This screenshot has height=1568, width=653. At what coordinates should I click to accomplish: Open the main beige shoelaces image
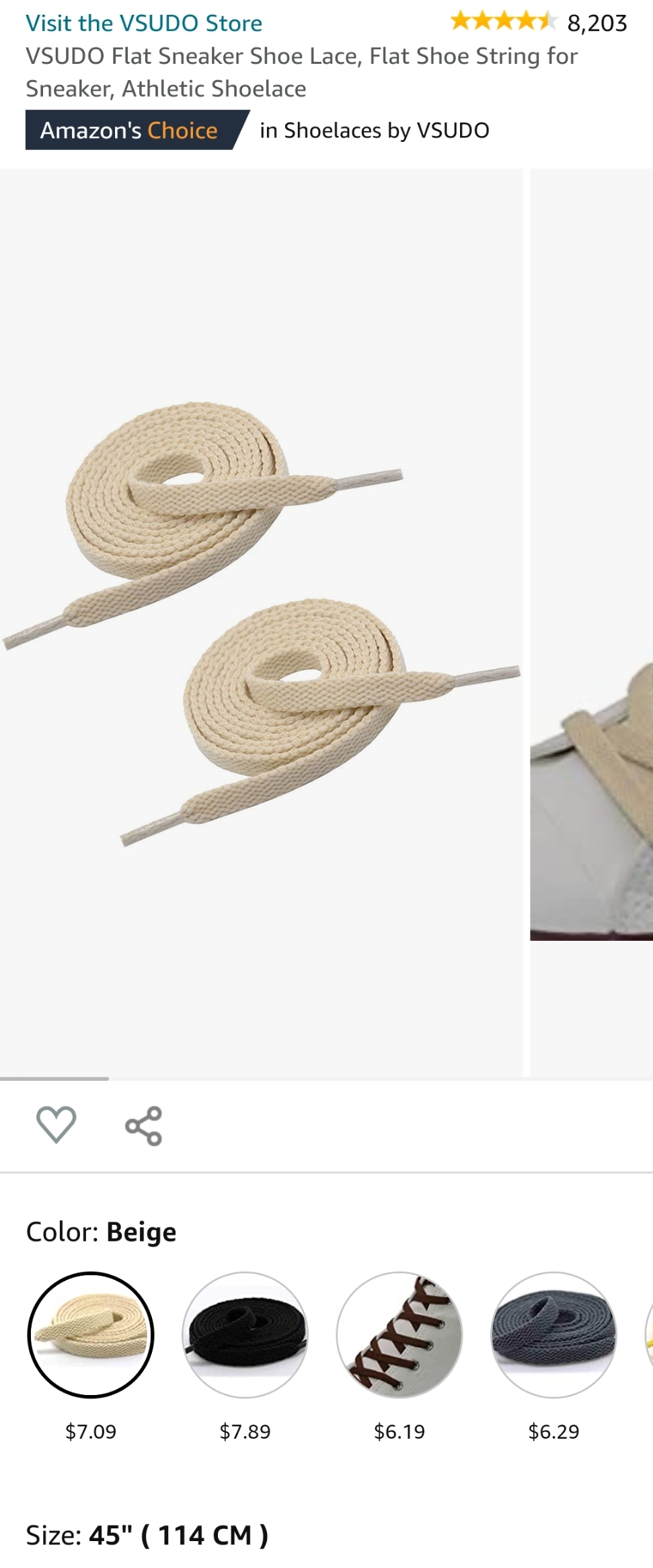coord(261,622)
